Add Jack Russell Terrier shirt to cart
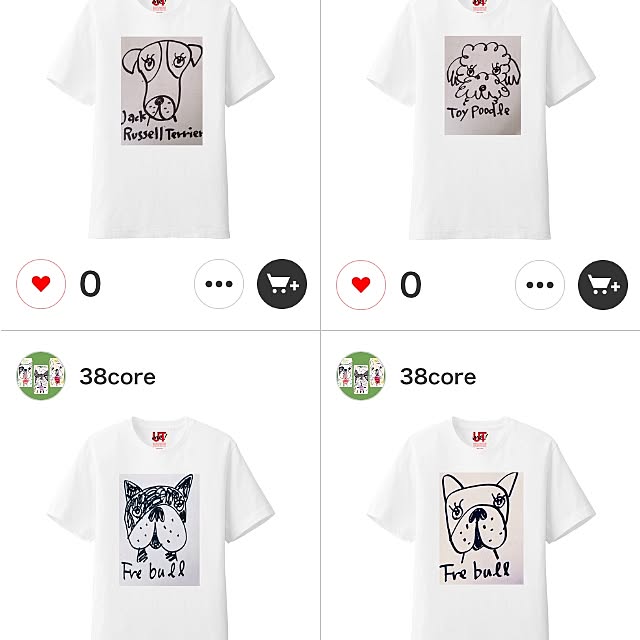The height and width of the screenshot is (640, 640). click(282, 284)
